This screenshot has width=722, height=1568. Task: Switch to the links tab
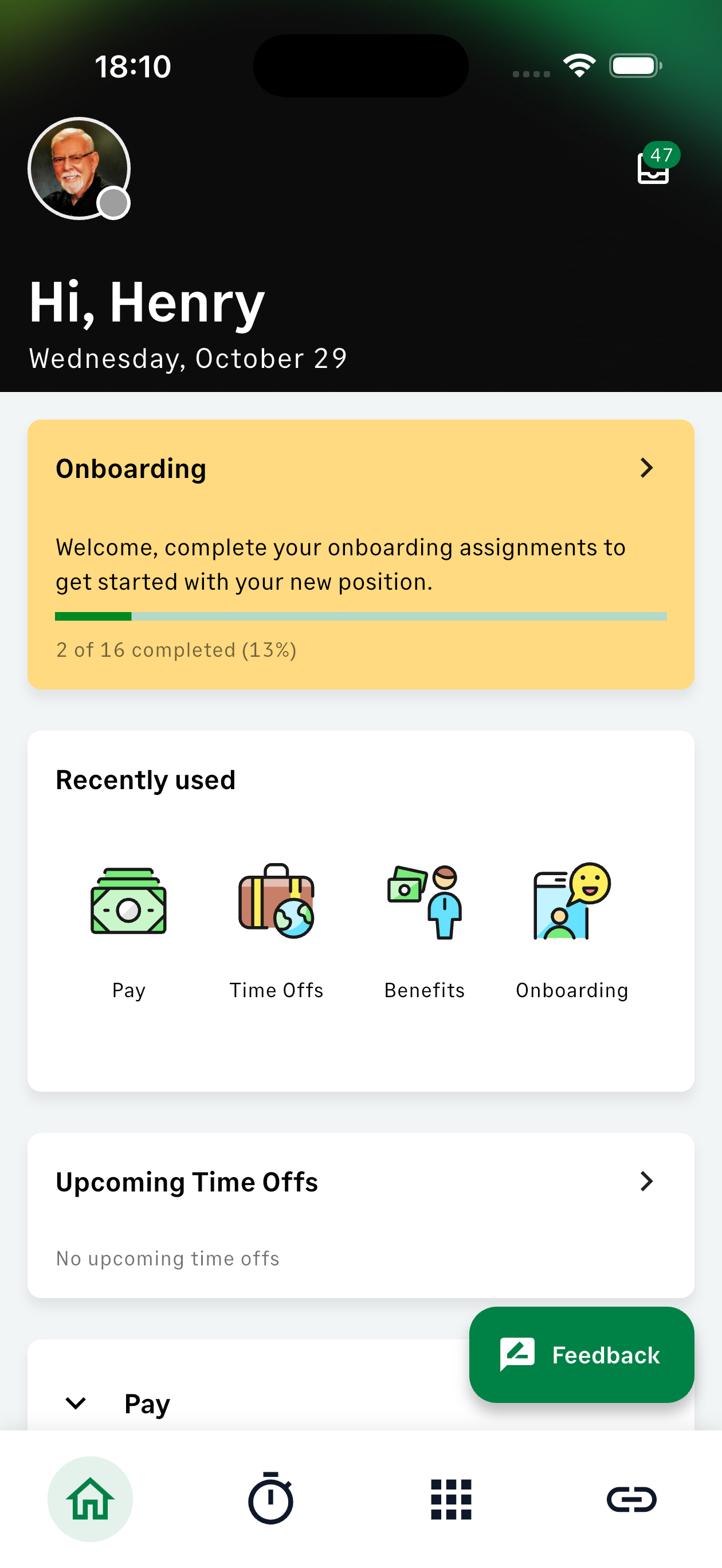[x=631, y=1498]
